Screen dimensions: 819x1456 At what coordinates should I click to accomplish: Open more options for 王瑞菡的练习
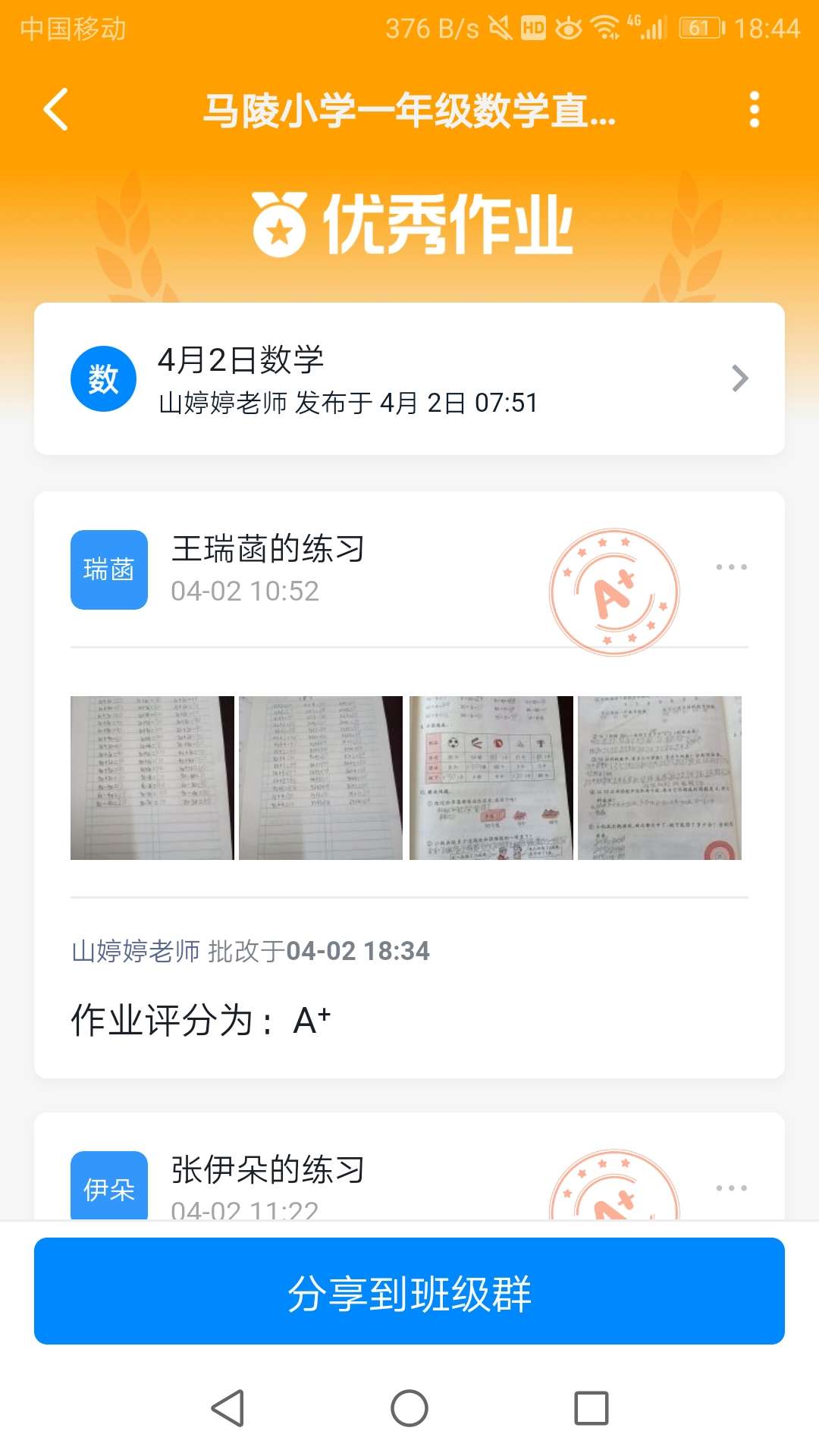click(731, 567)
